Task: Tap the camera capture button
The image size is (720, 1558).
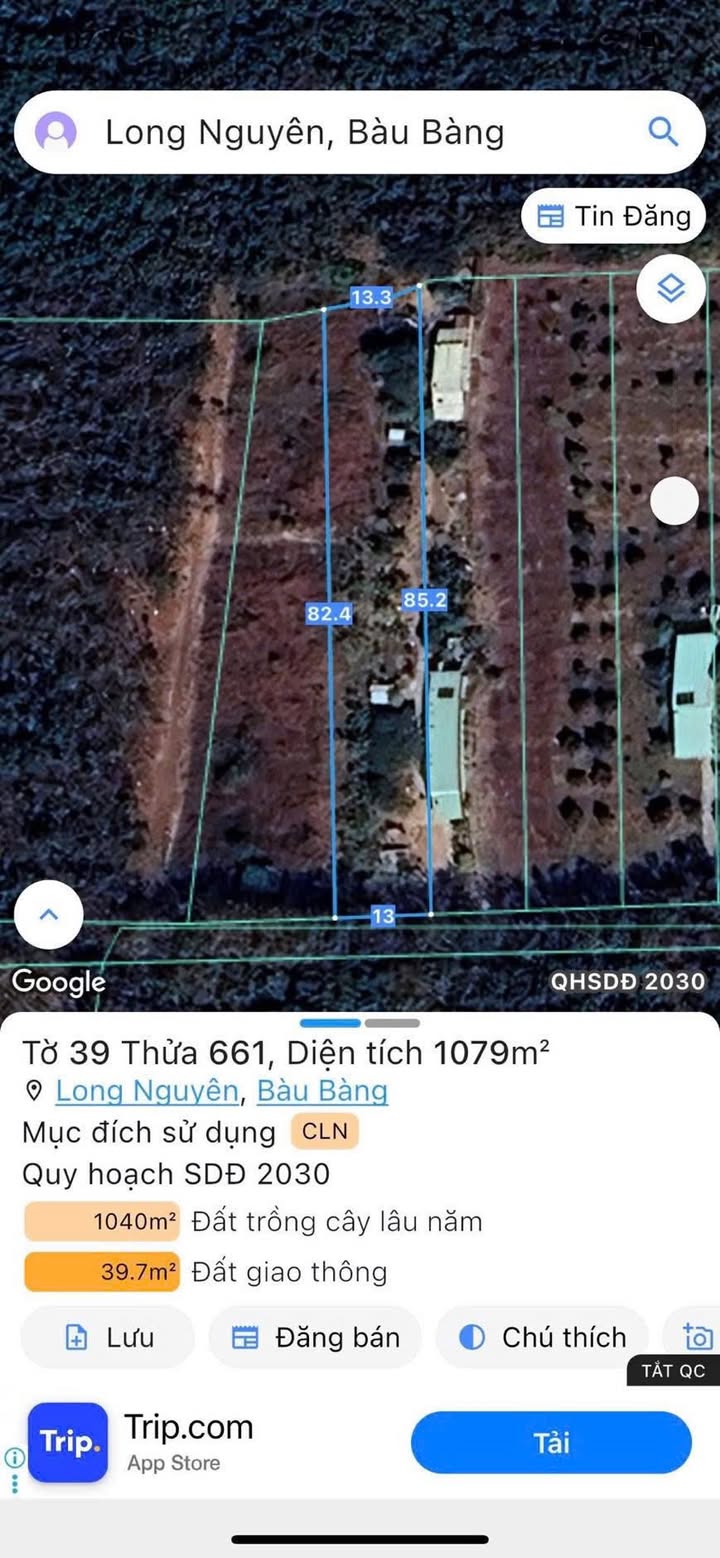Action: [x=697, y=1337]
